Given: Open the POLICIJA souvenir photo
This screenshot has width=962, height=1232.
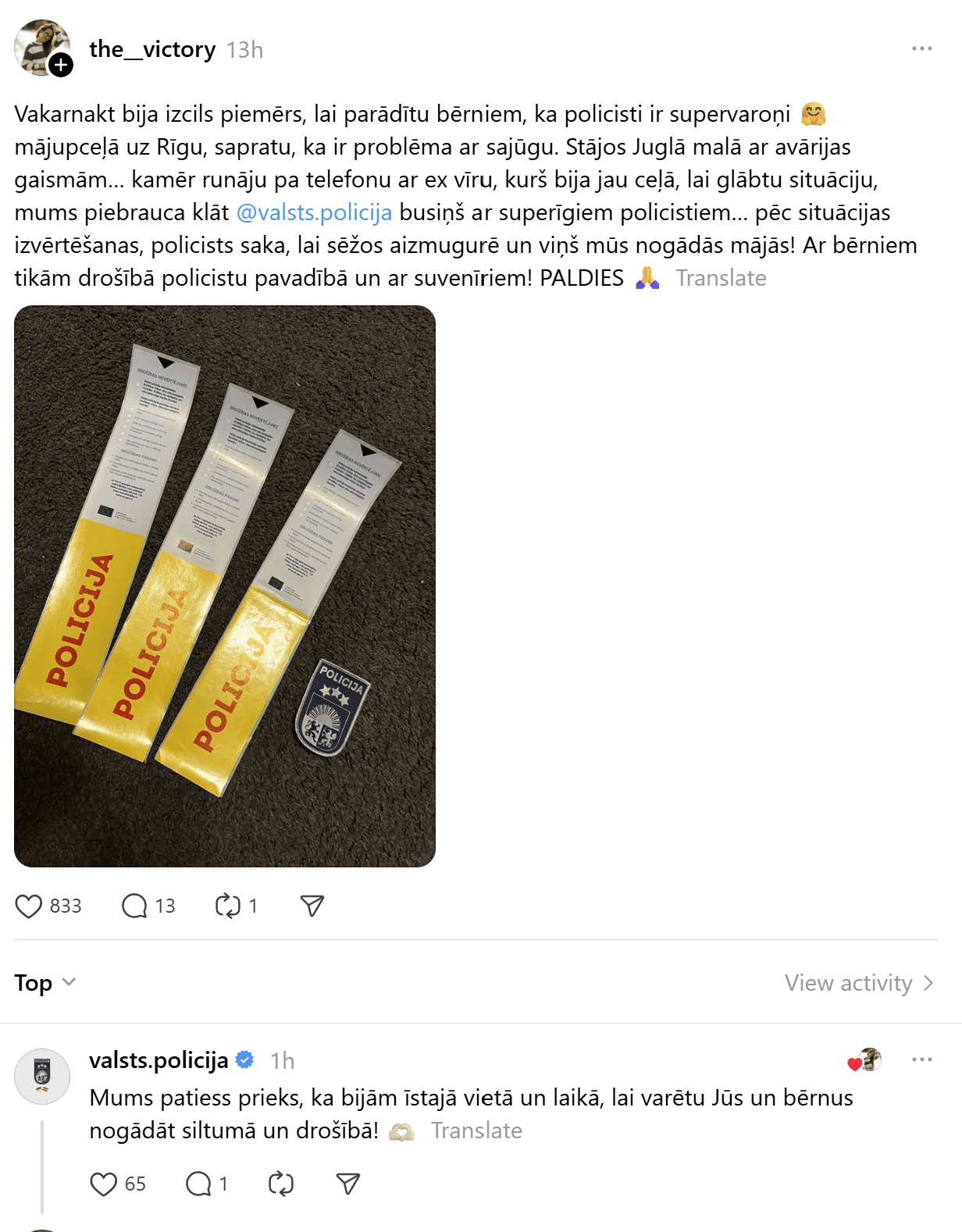Looking at the screenshot, I should (x=225, y=586).
